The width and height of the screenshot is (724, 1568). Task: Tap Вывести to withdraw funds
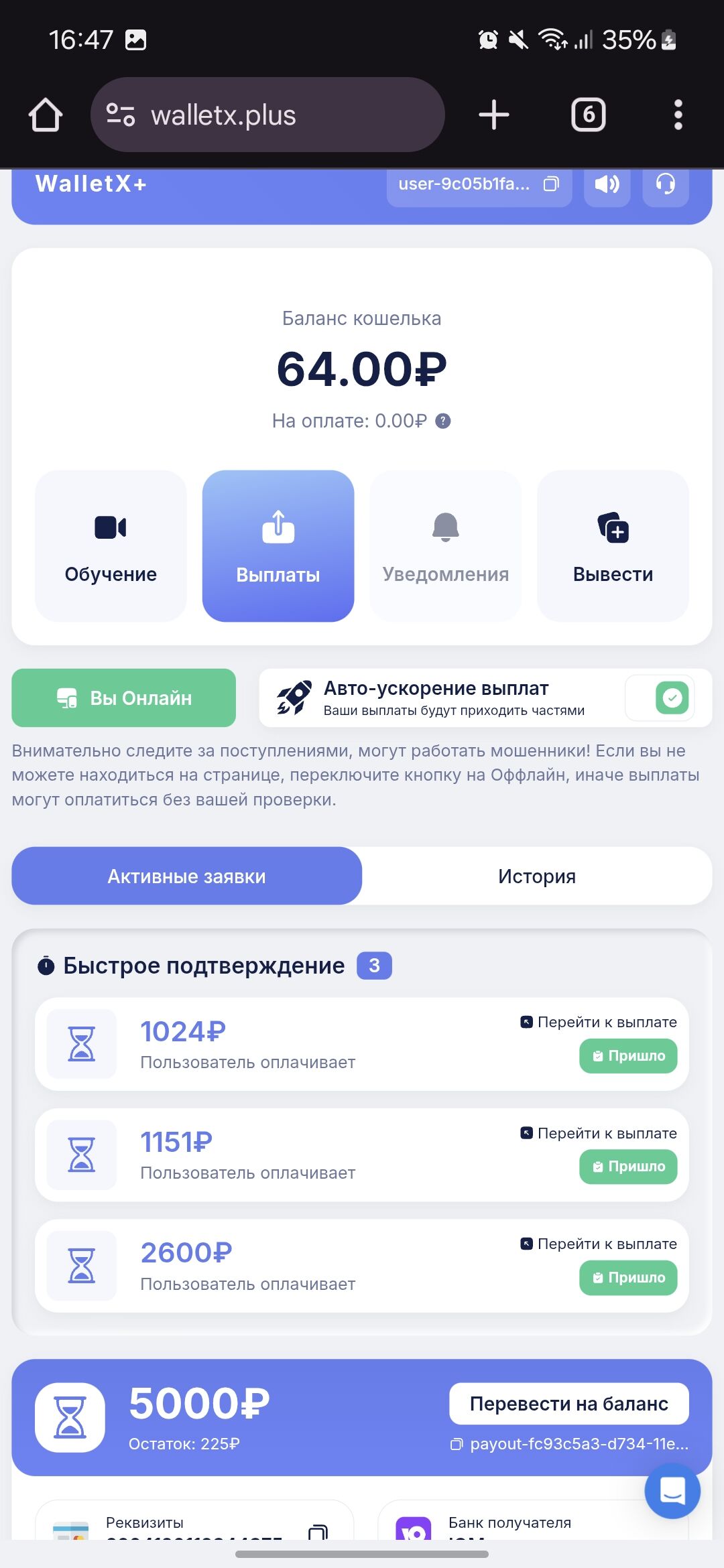point(613,546)
